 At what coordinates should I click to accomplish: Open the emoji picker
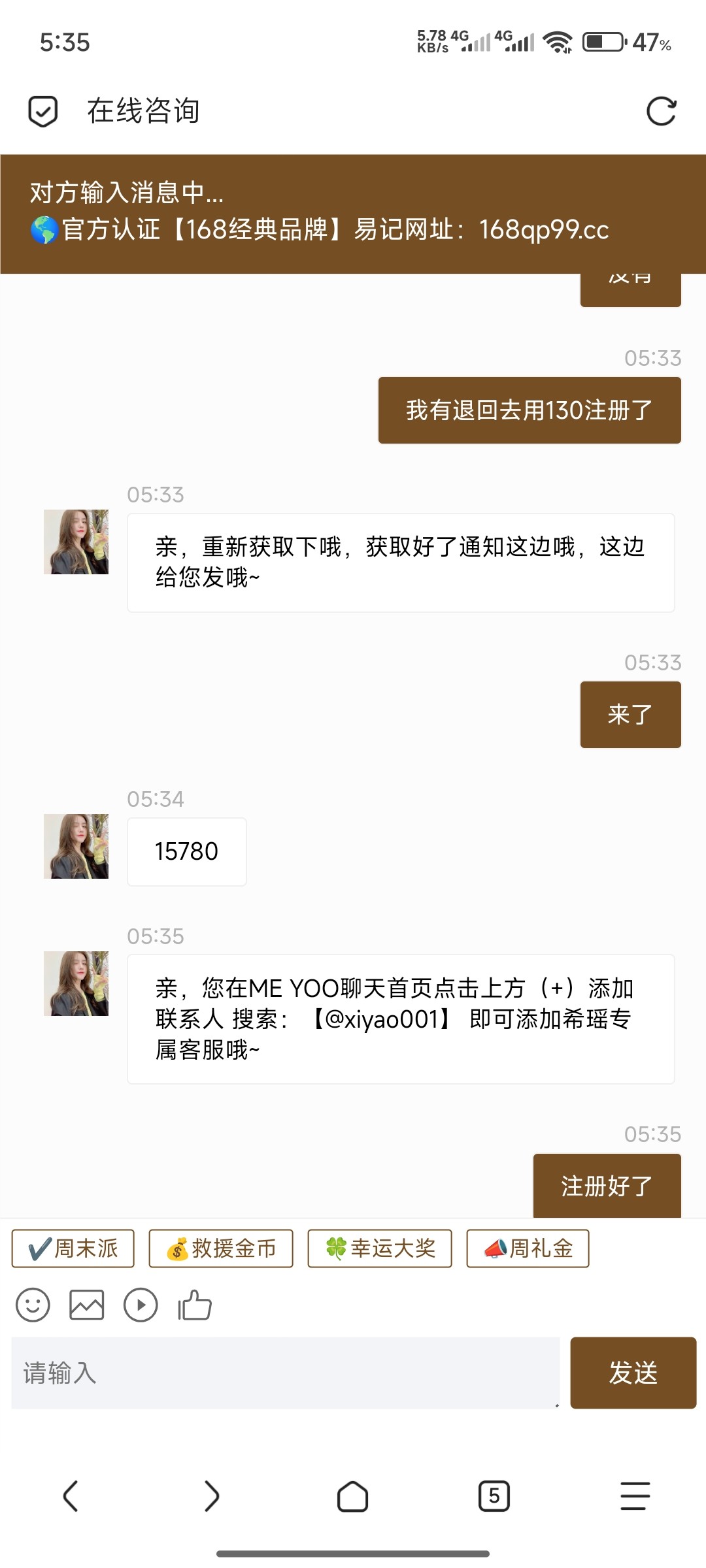33,1305
